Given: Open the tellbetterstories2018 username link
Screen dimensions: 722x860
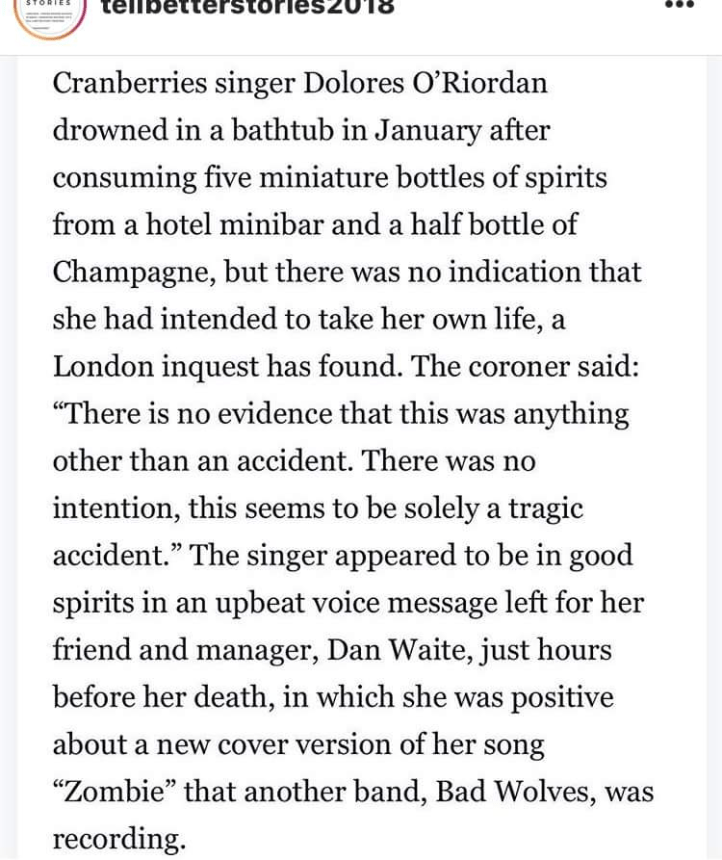Looking at the screenshot, I should pyautogui.click(x=247, y=7).
